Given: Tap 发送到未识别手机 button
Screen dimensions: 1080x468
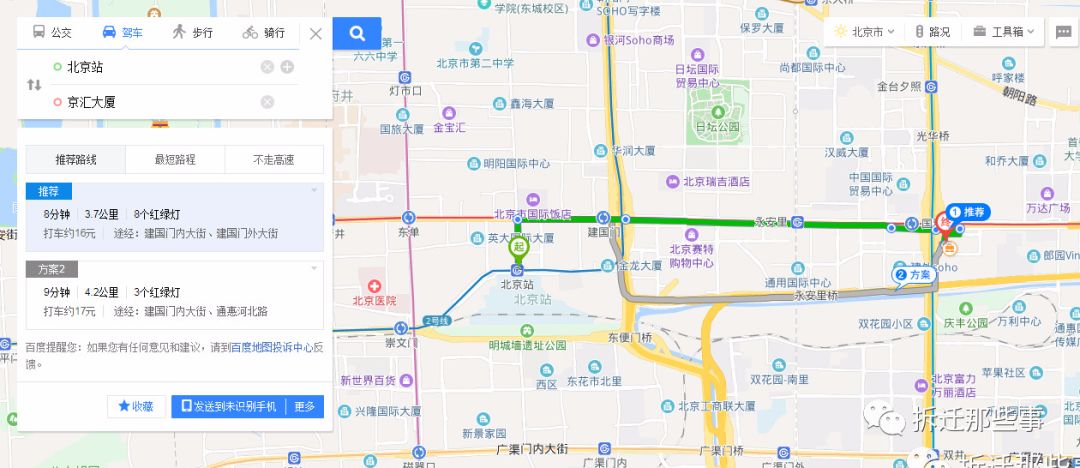Looking at the screenshot, I should coord(228,406).
